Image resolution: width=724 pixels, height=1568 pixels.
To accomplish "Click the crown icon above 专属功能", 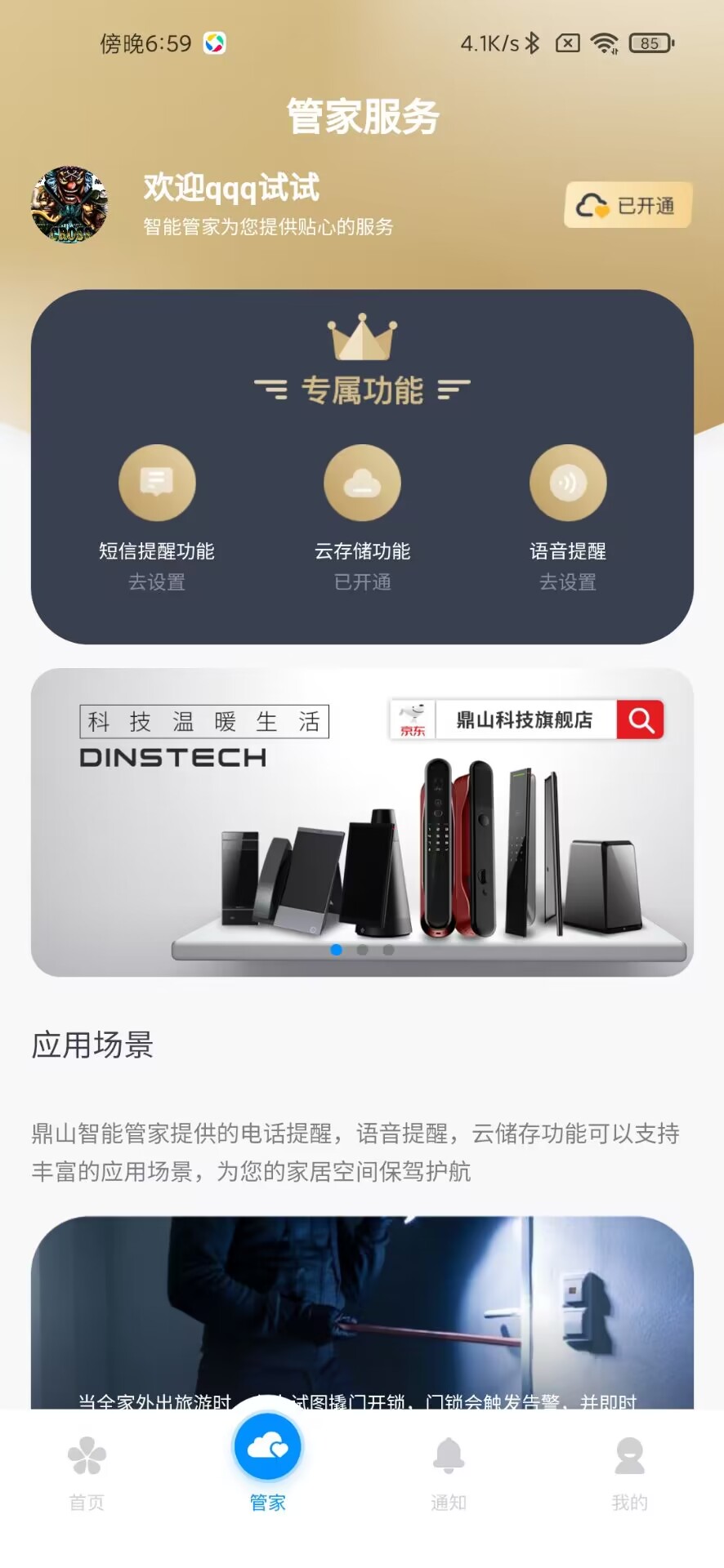I will (362, 339).
